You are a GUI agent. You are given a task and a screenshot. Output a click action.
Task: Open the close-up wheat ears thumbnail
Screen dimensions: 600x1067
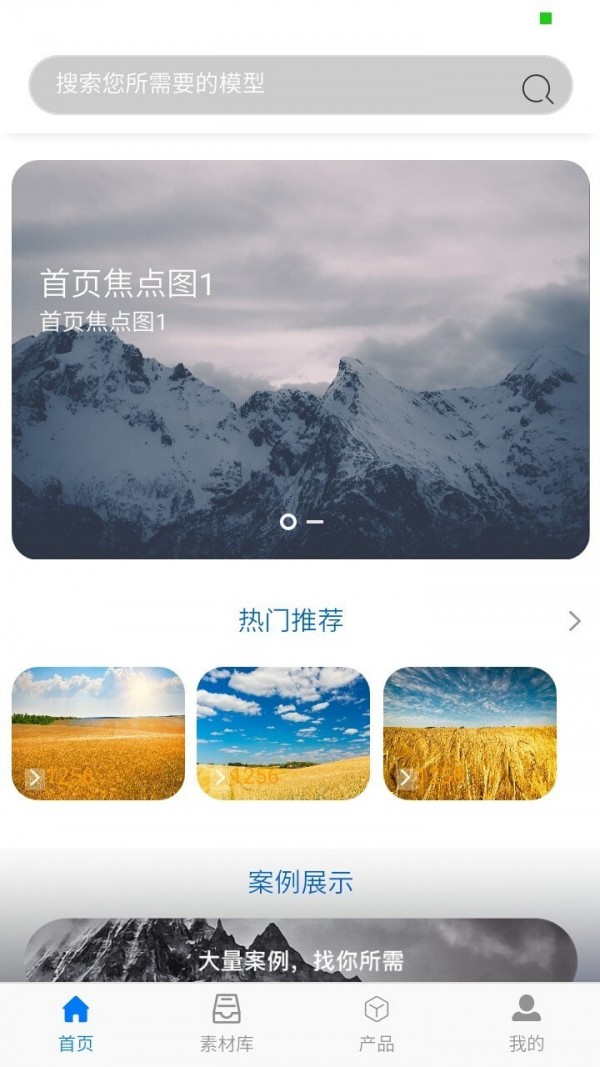pos(469,733)
